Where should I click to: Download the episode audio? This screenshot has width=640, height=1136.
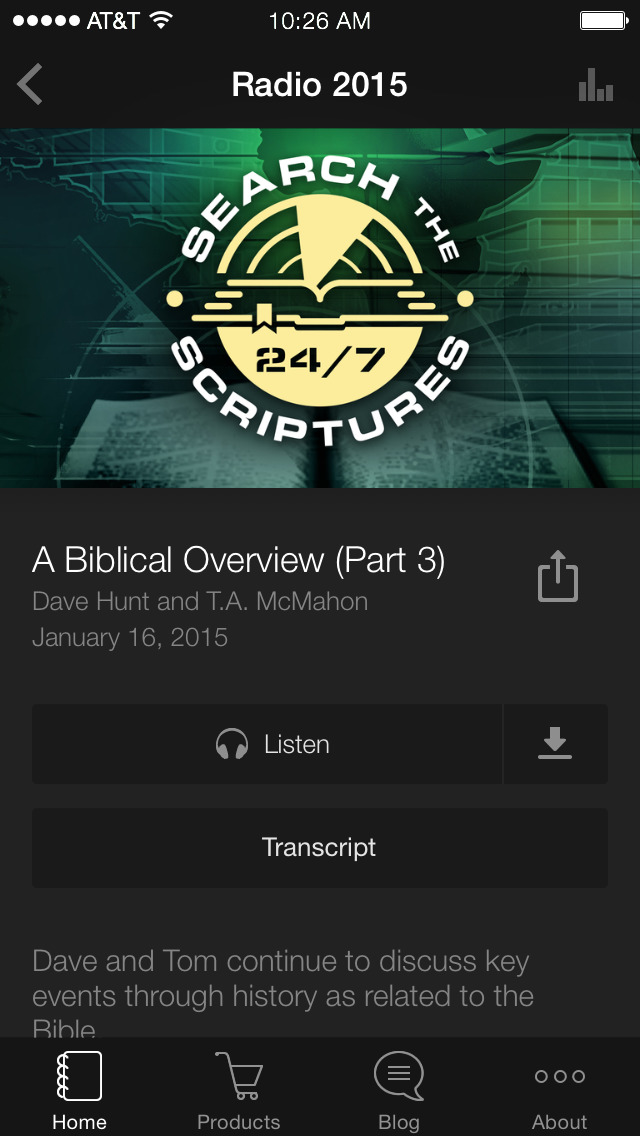(x=555, y=744)
